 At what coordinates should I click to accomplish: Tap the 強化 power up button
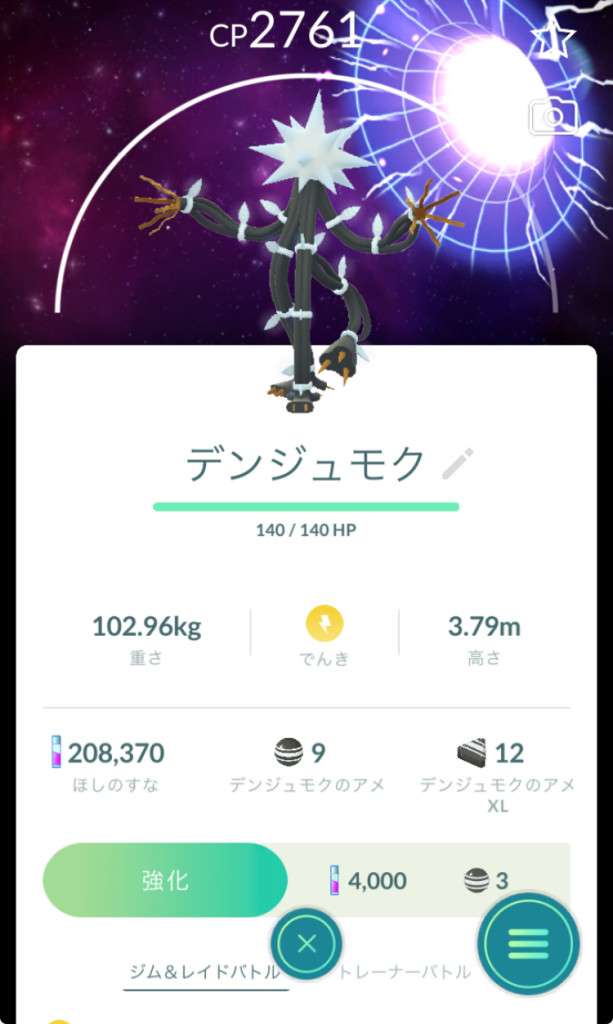point(165,880)
